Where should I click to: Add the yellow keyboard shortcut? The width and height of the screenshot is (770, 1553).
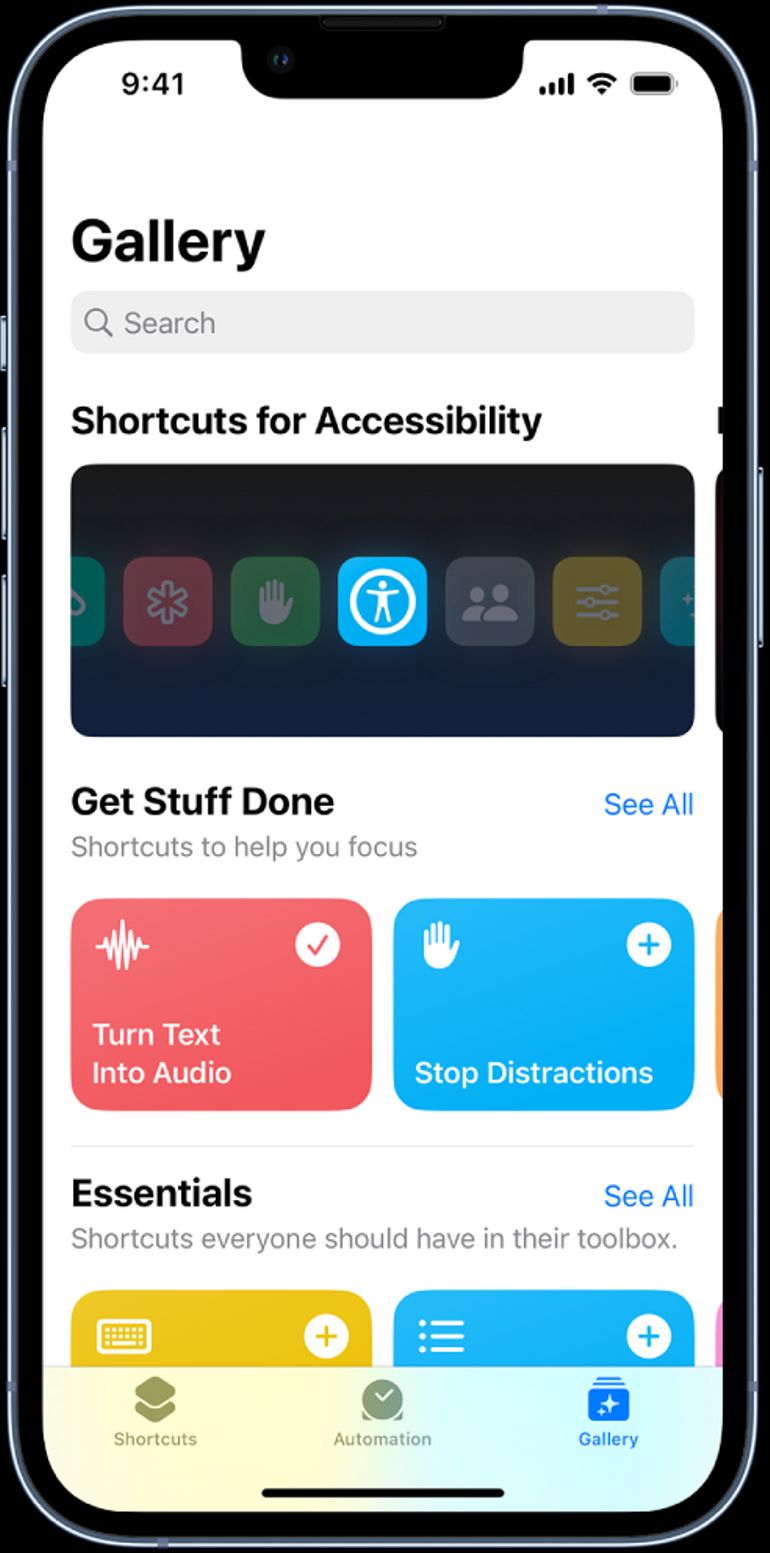[326, 1336]
